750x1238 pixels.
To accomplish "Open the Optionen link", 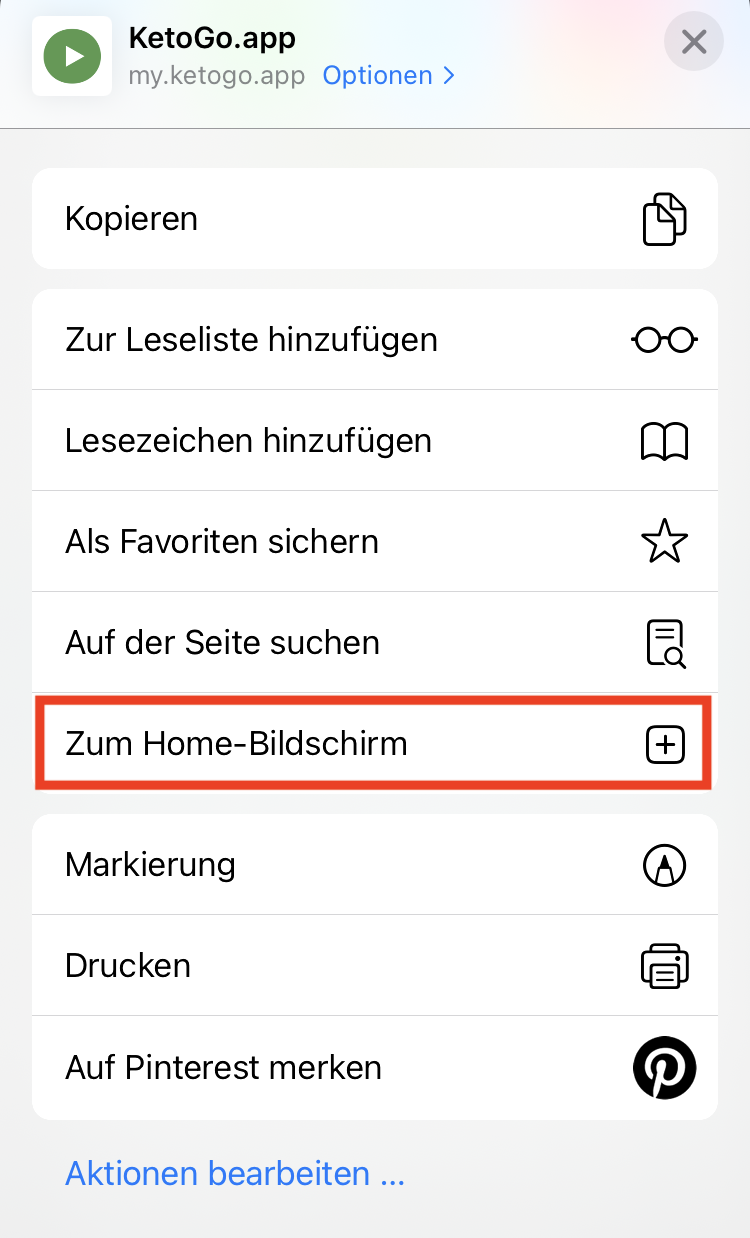I will (x=388, y=76).
